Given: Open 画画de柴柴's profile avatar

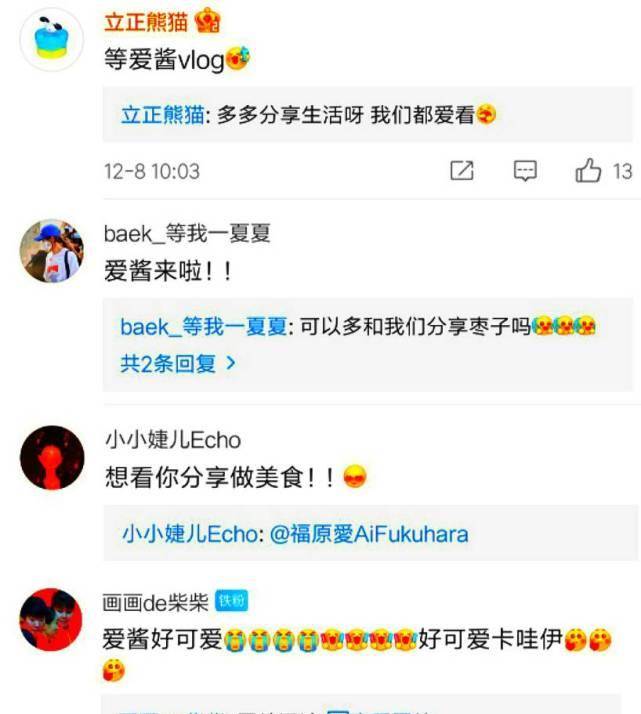Looking at the screenshot, I should click(x=52, y=620).
